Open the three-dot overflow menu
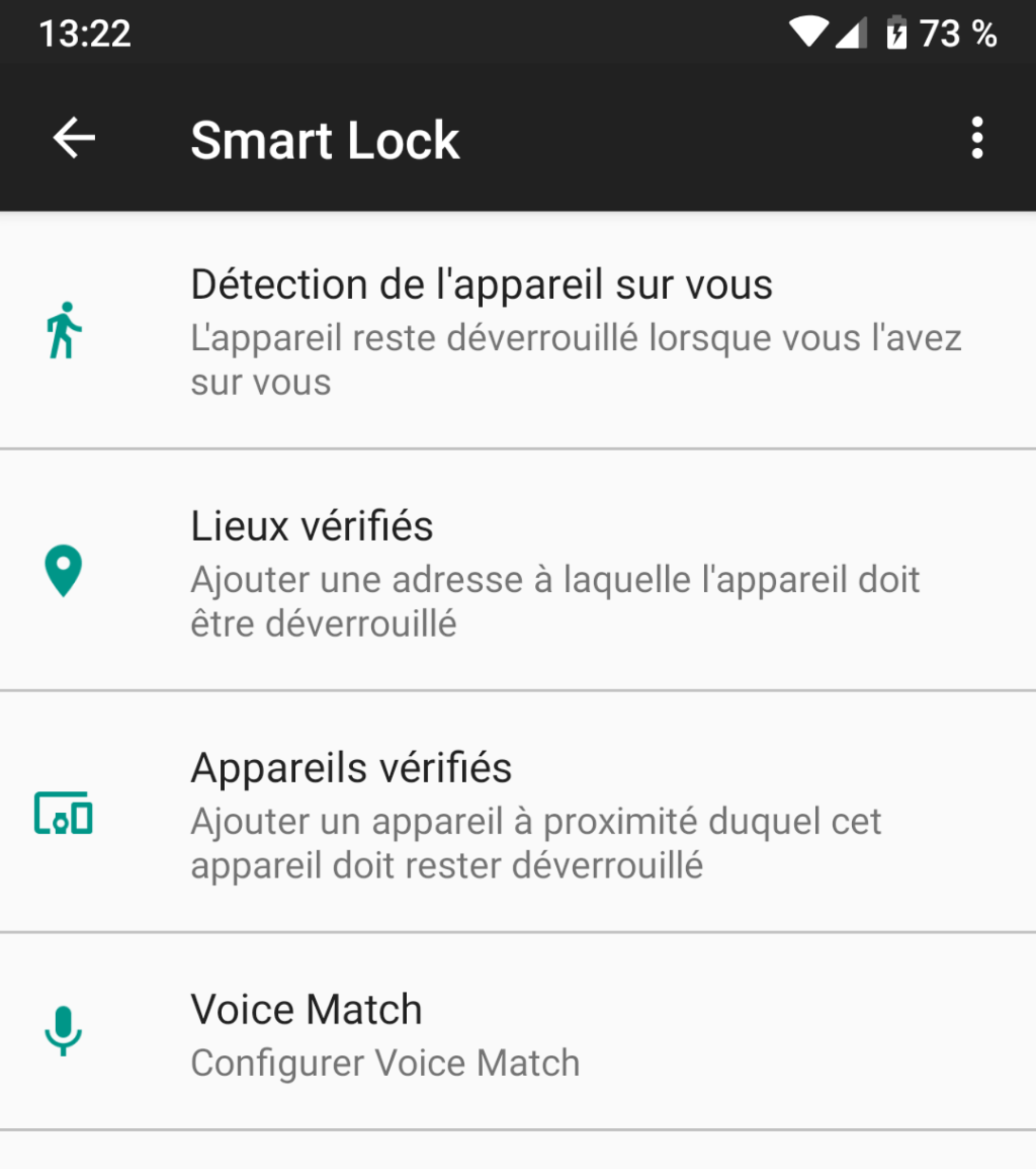 click(977, 138)
